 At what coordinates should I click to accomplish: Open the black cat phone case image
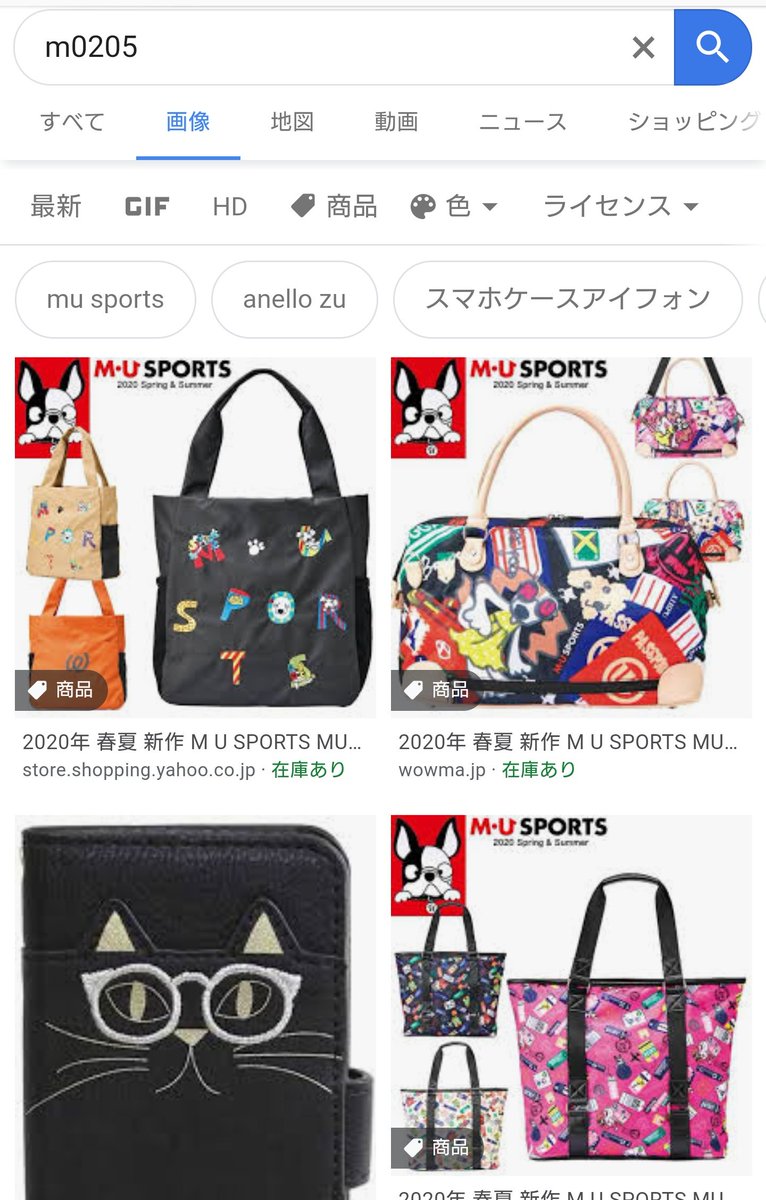(x=195, y=1007)
